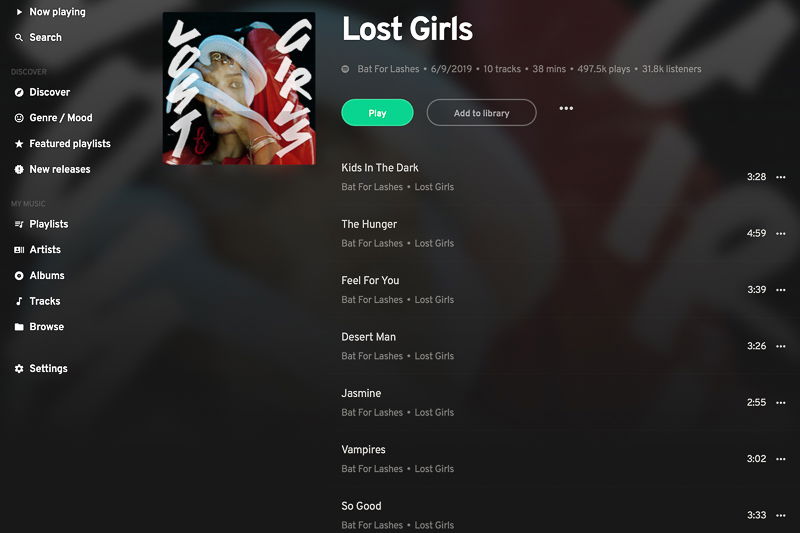Open more options for Desert Man
Viewport: 800px width, 533px height.
(x=781, y=346)
